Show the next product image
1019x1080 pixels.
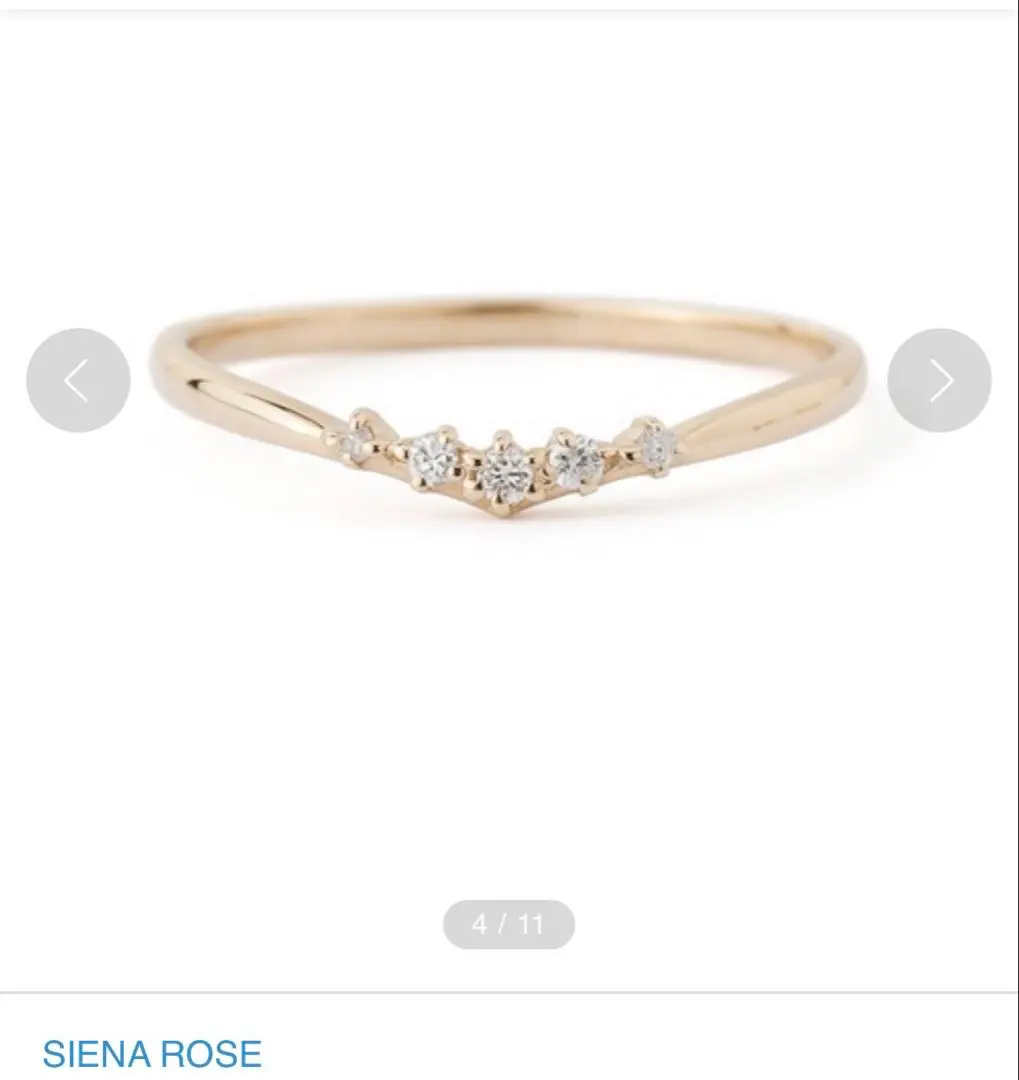click(939, 380)
